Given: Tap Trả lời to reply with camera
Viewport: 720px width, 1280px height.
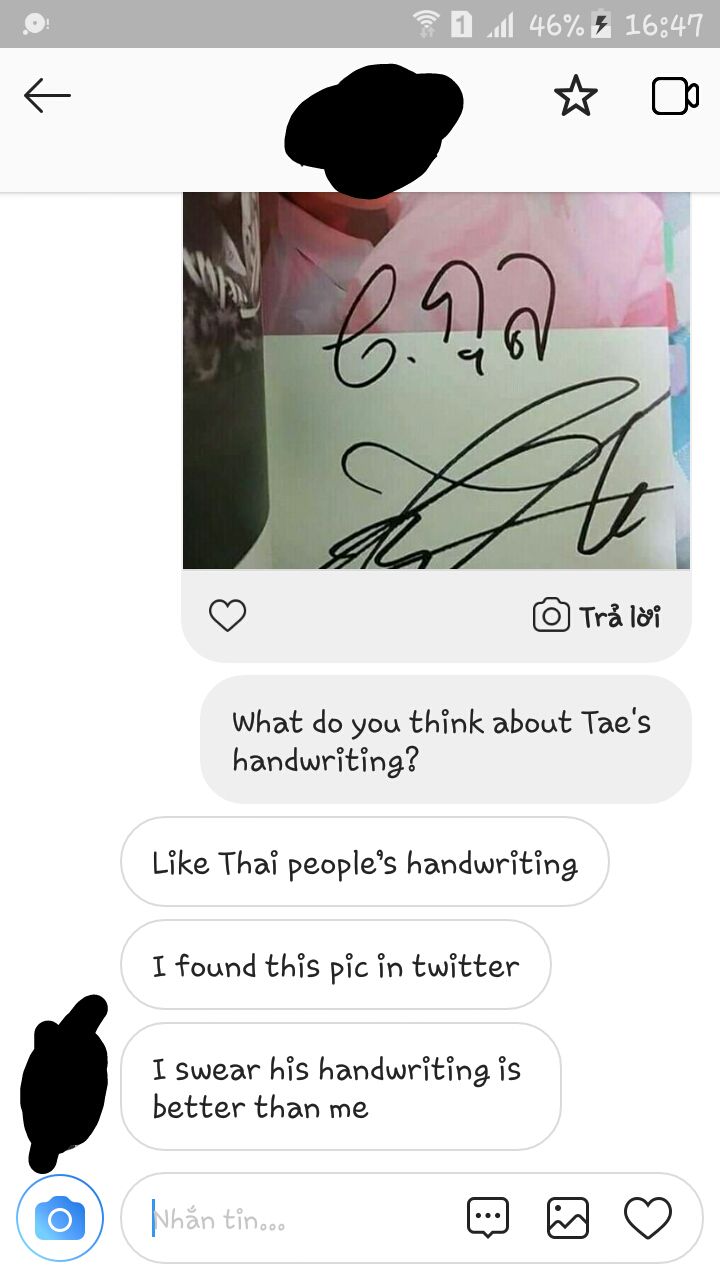Looking at the screenshot, I should click(x=597, y=616).
